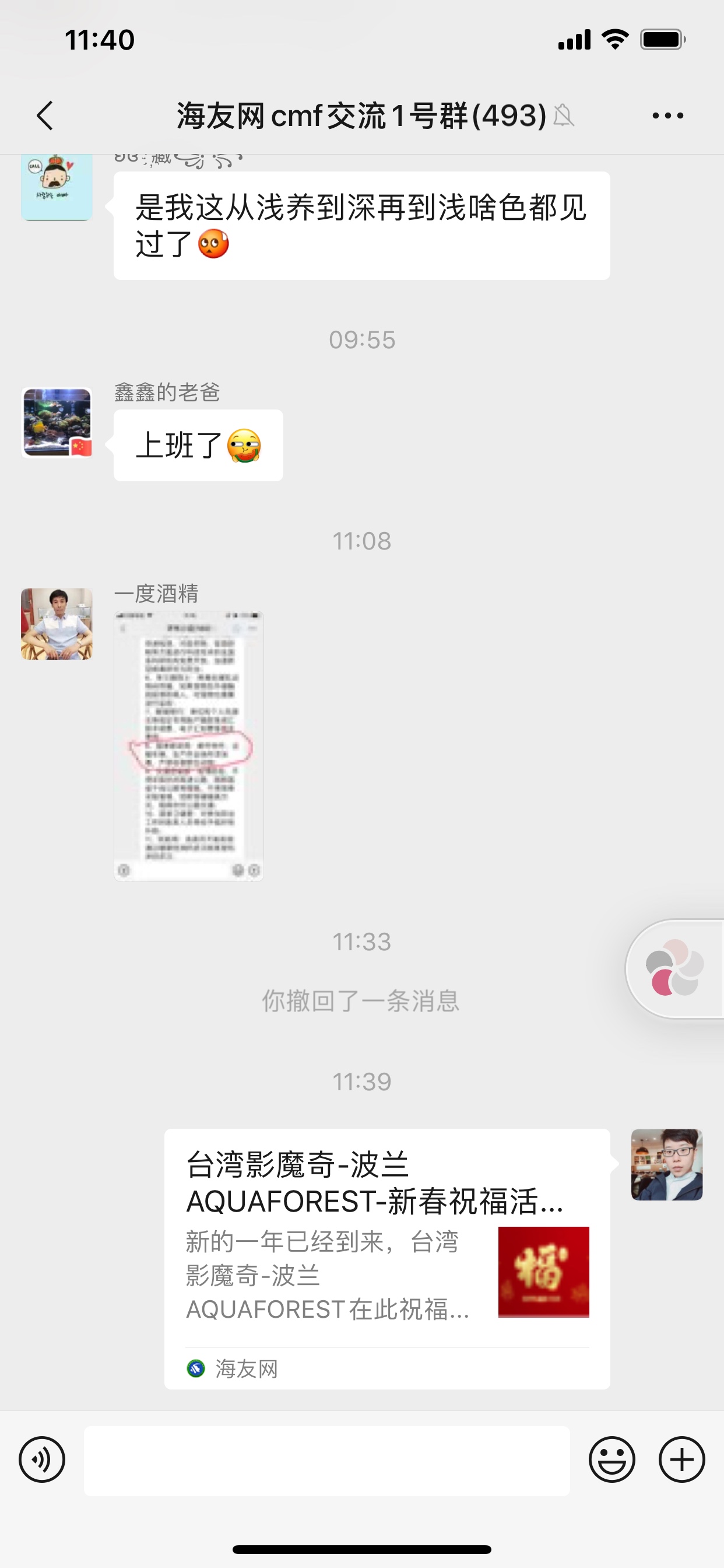Open the emoji sticker panel
724x1568 pixels.
[611, 1459]
